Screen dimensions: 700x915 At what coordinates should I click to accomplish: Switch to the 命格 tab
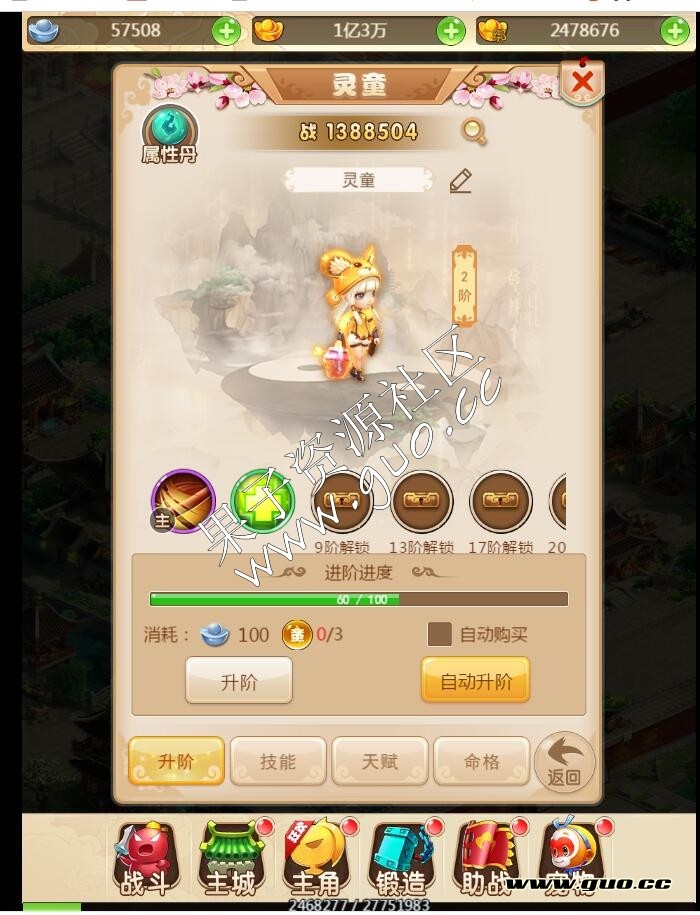pos(481,762)
